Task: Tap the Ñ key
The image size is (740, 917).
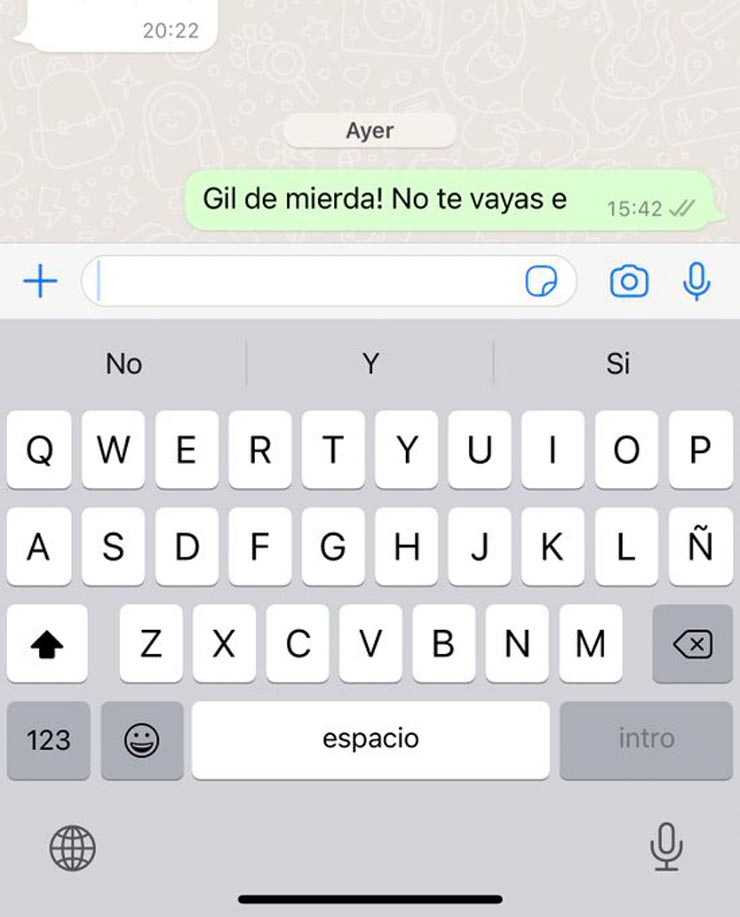Action: [700, 547]
